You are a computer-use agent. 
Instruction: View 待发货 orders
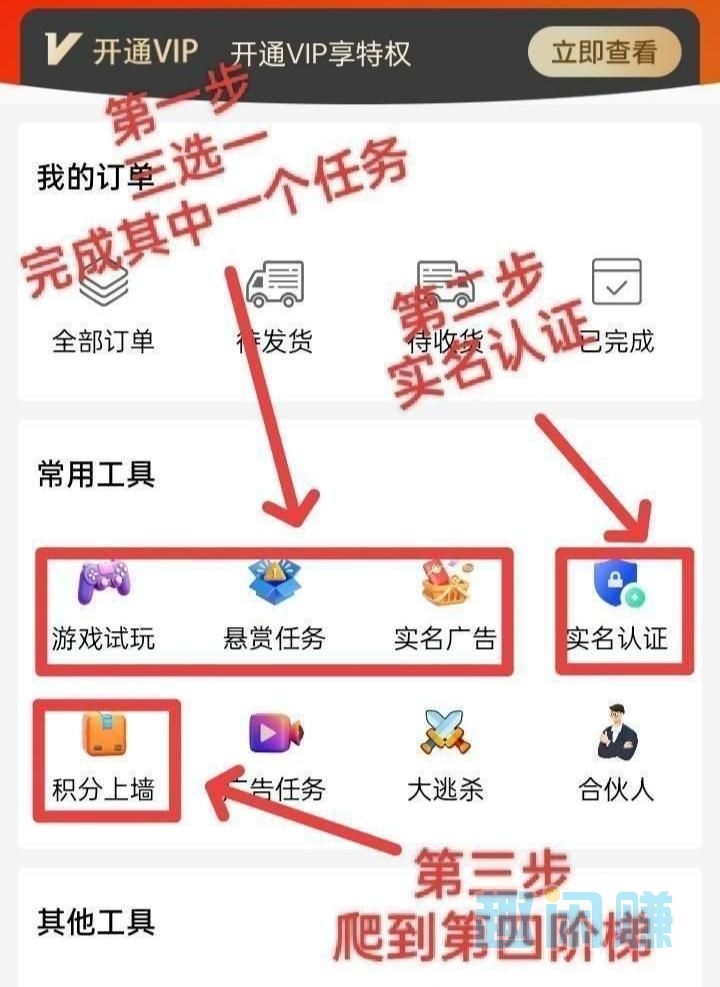[274, 306]
